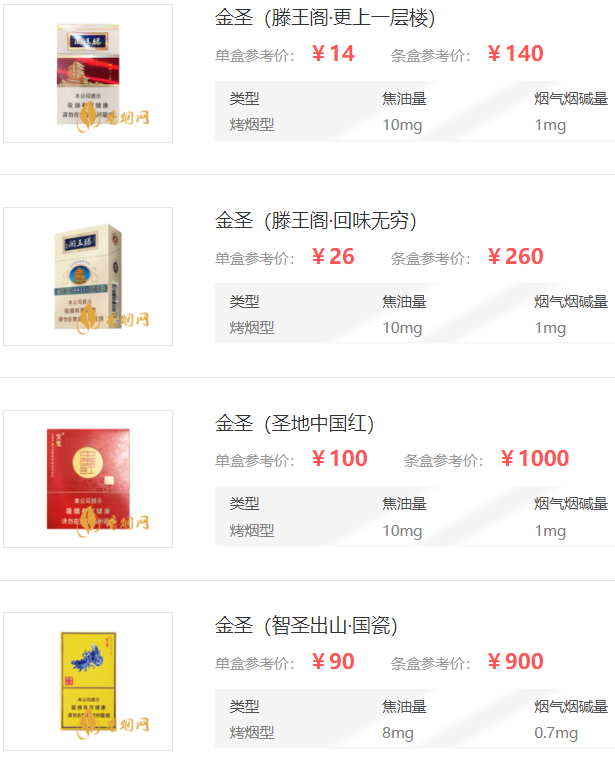Screen dimensions: 615x773
Task: Open the 金圣 (滕王阁·更上一层楼) product entry
Action: [x=325, y=18]
